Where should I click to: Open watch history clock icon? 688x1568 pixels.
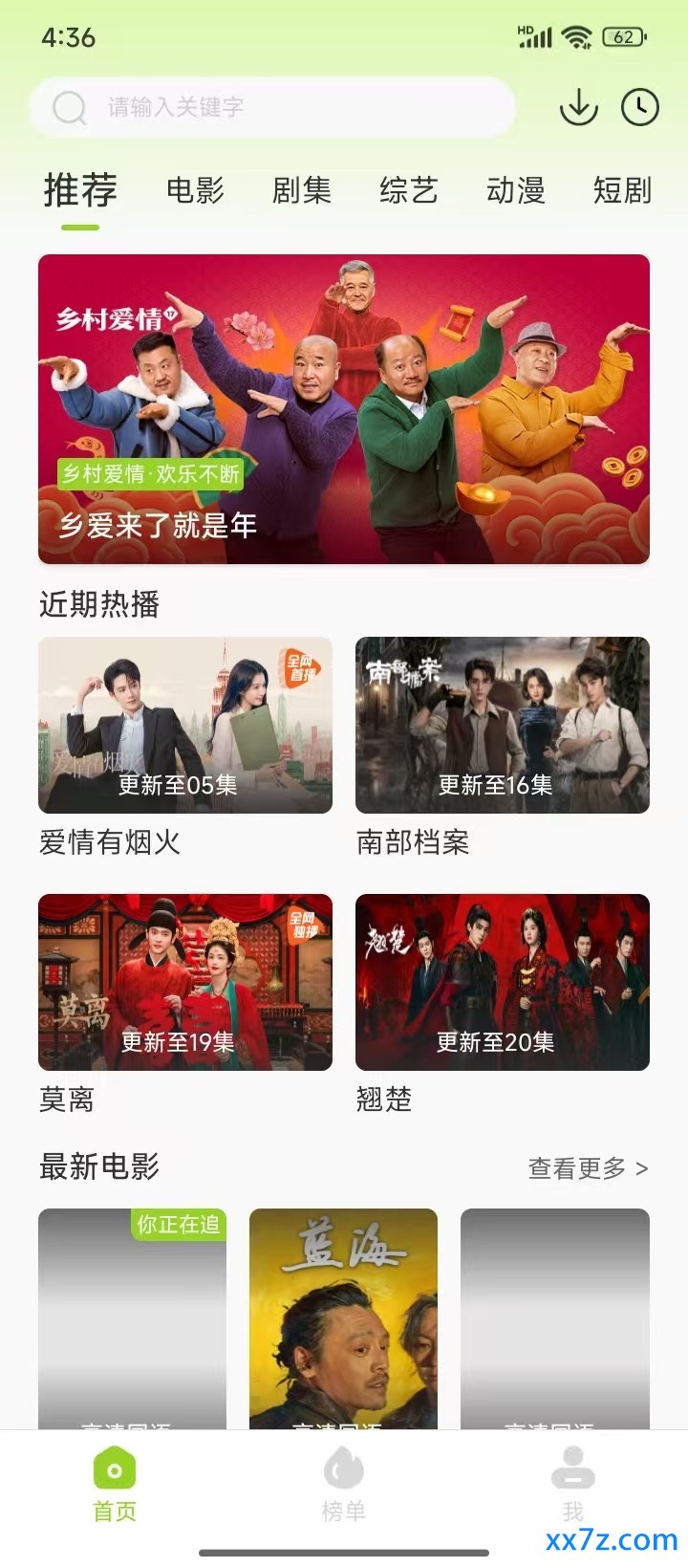(639, 107)
